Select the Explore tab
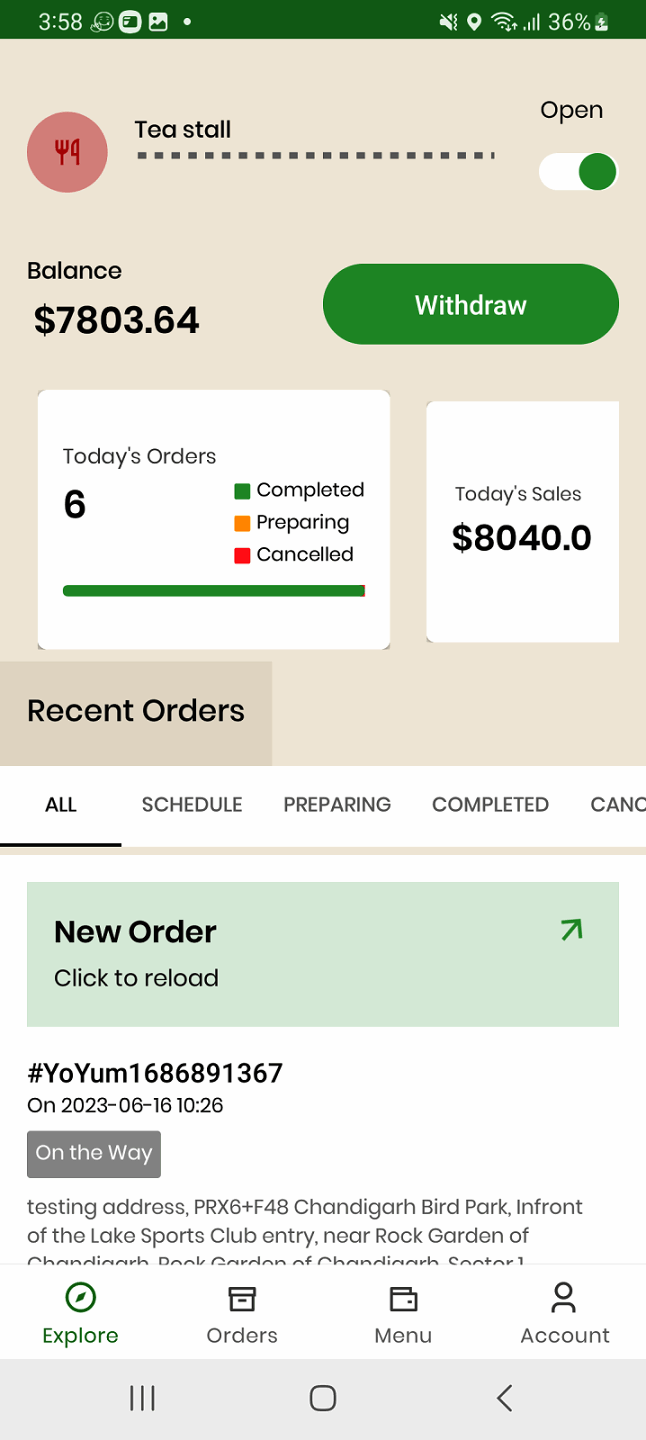Image resolution: width=646 pixels, height=1440 pixels. (80, 1314)
